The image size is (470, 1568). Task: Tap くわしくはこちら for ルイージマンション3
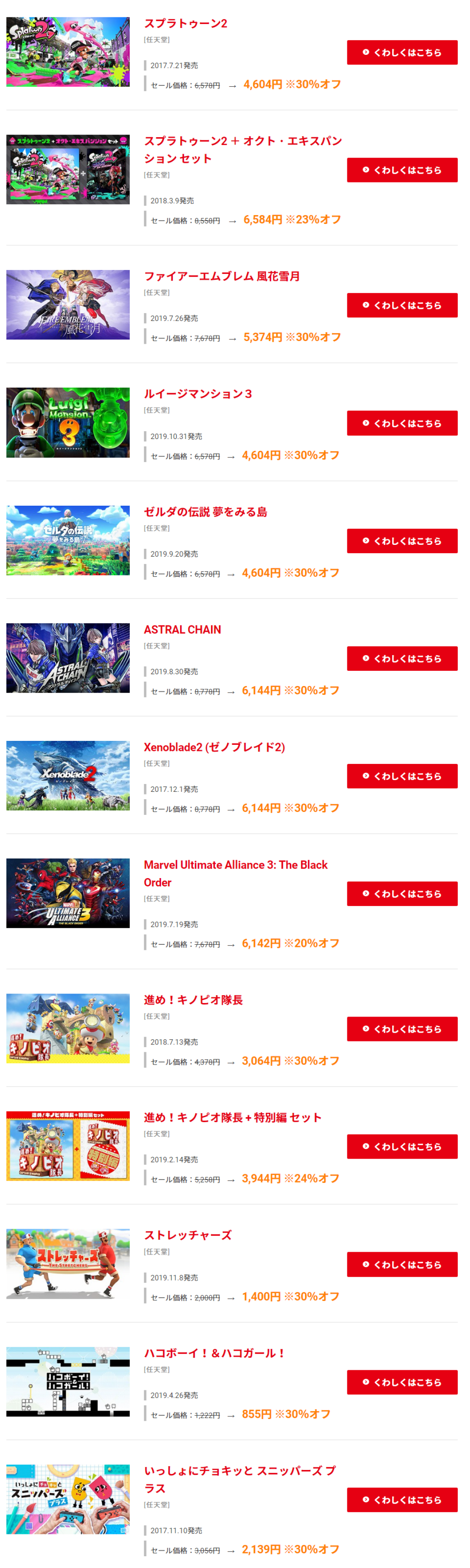click(x=402, y=423)
